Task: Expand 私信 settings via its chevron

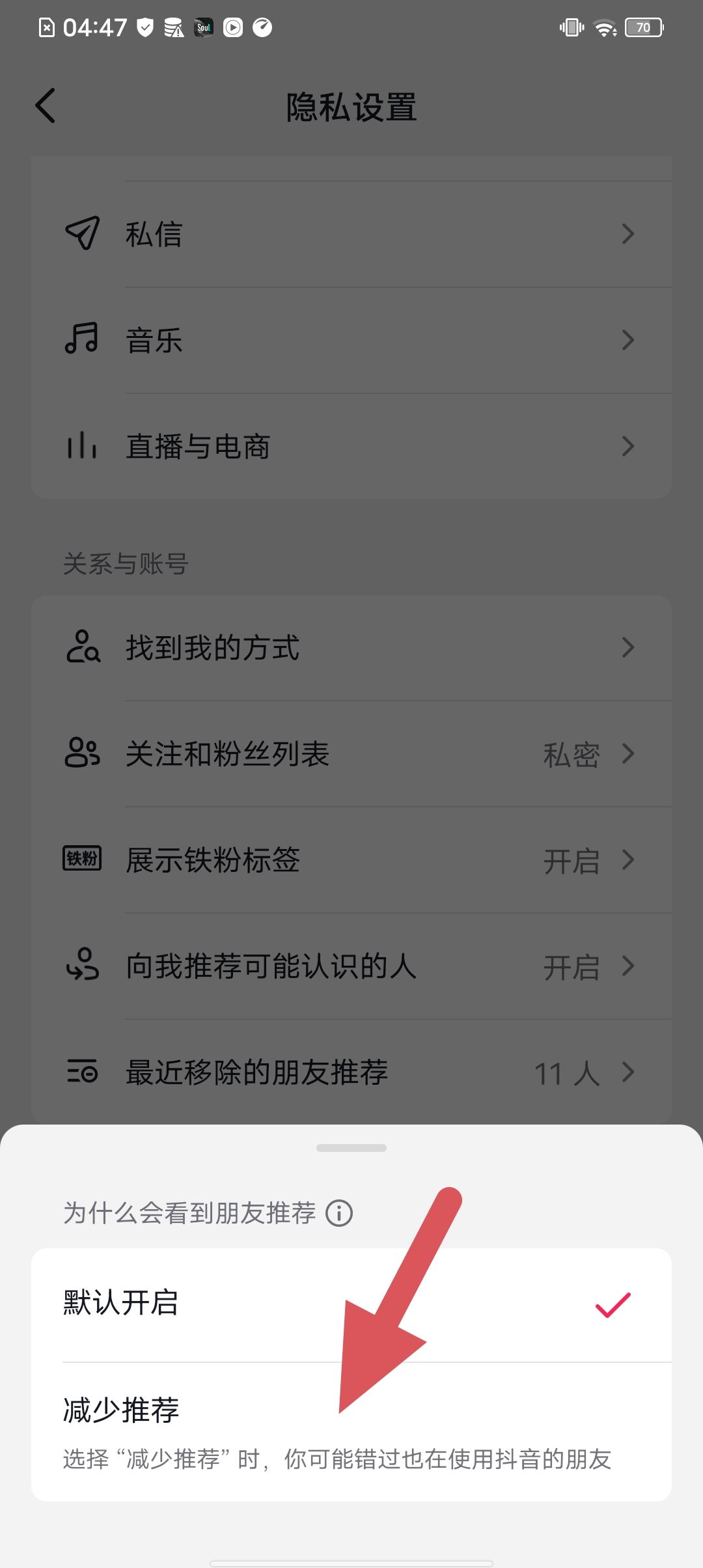Action: [x=627, y=234]
